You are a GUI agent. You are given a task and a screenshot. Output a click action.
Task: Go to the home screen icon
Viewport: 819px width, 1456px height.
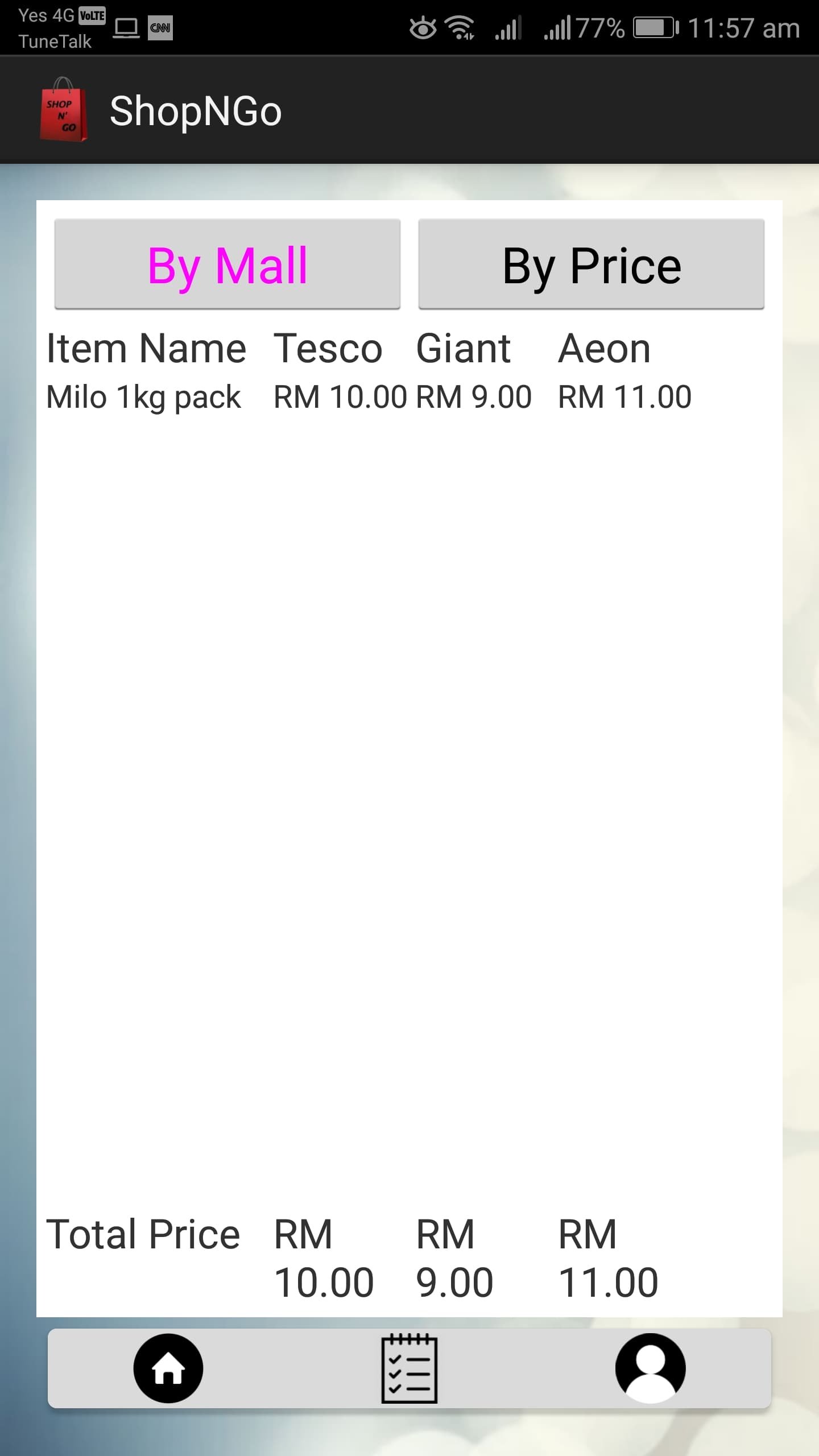[x=168, y=1368]
